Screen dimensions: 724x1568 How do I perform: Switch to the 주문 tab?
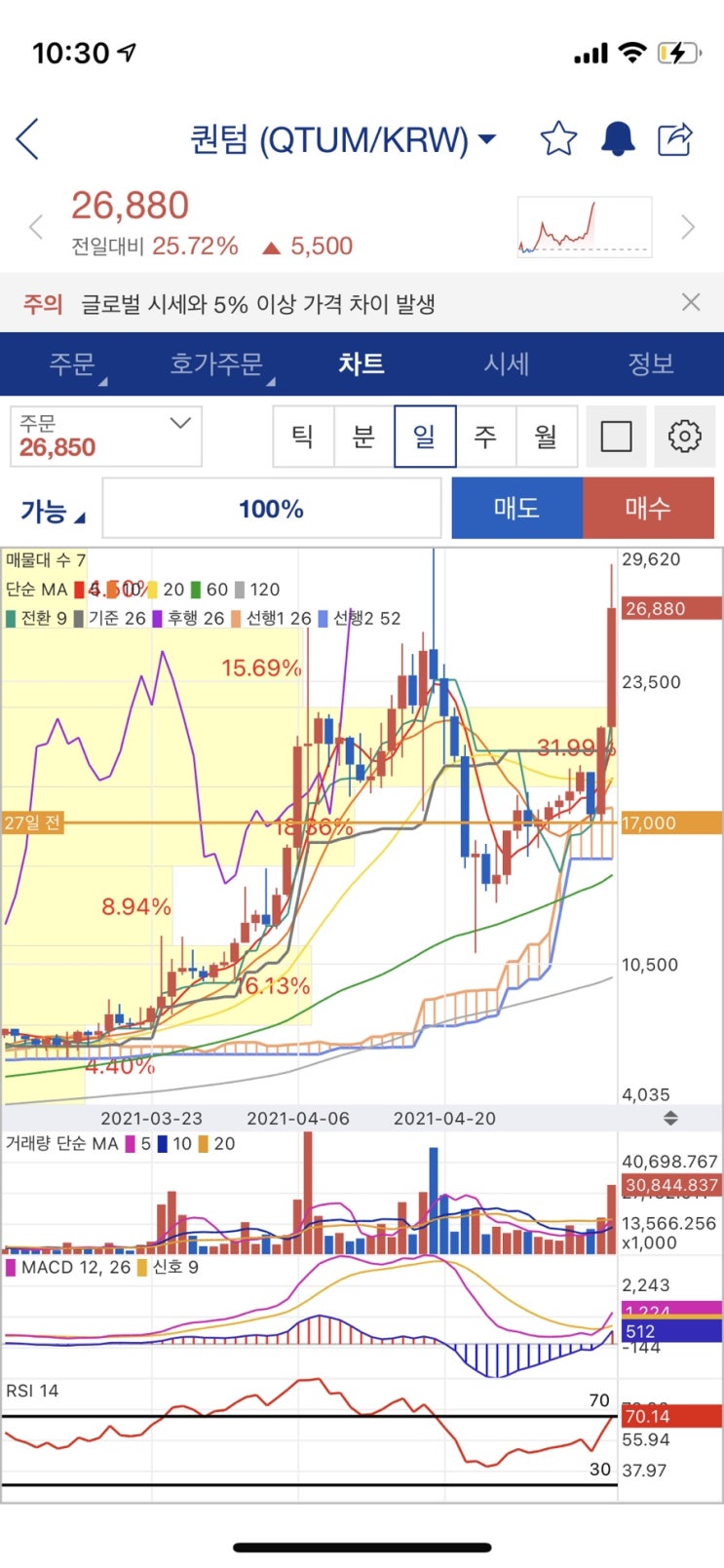[74, 364]
